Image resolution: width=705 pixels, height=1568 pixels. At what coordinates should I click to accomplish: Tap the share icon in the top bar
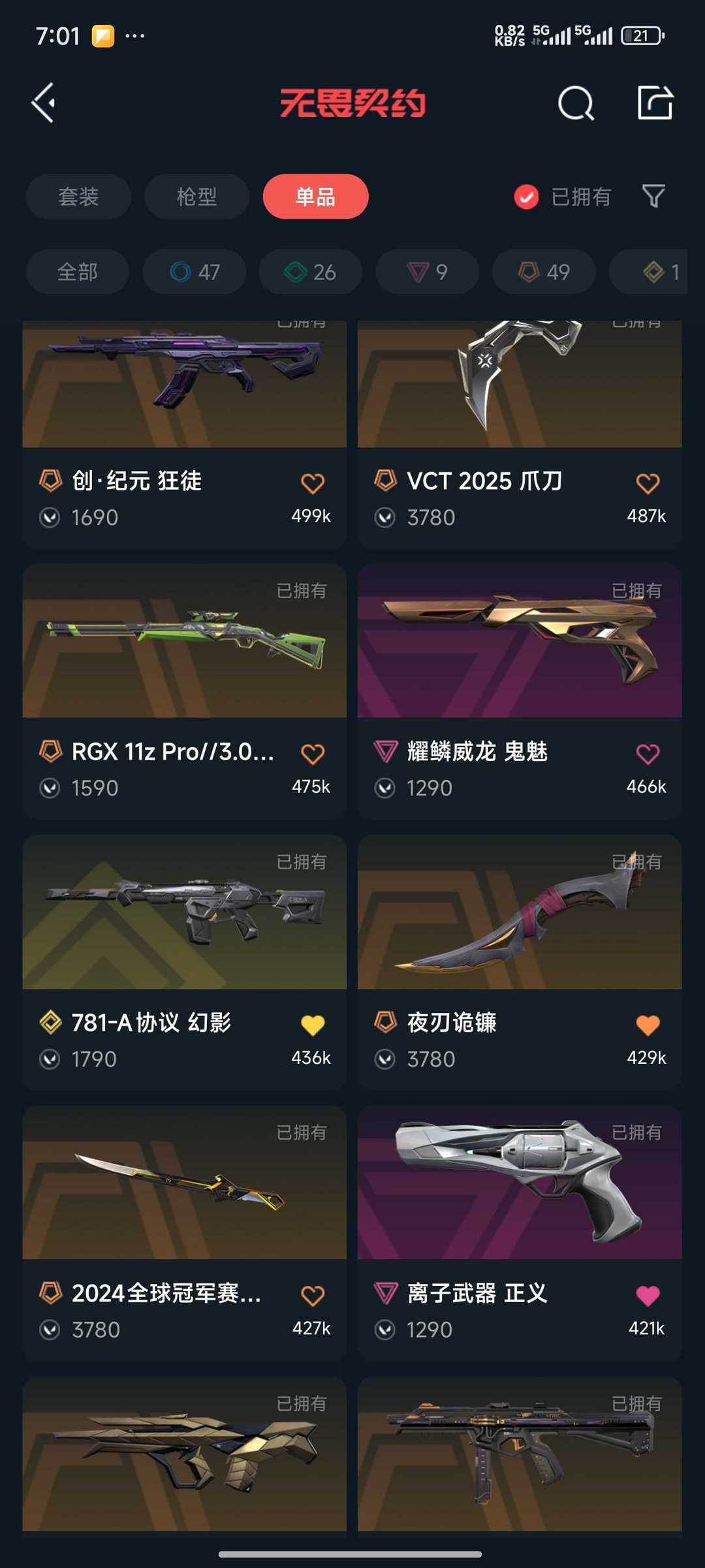point(656,103)
